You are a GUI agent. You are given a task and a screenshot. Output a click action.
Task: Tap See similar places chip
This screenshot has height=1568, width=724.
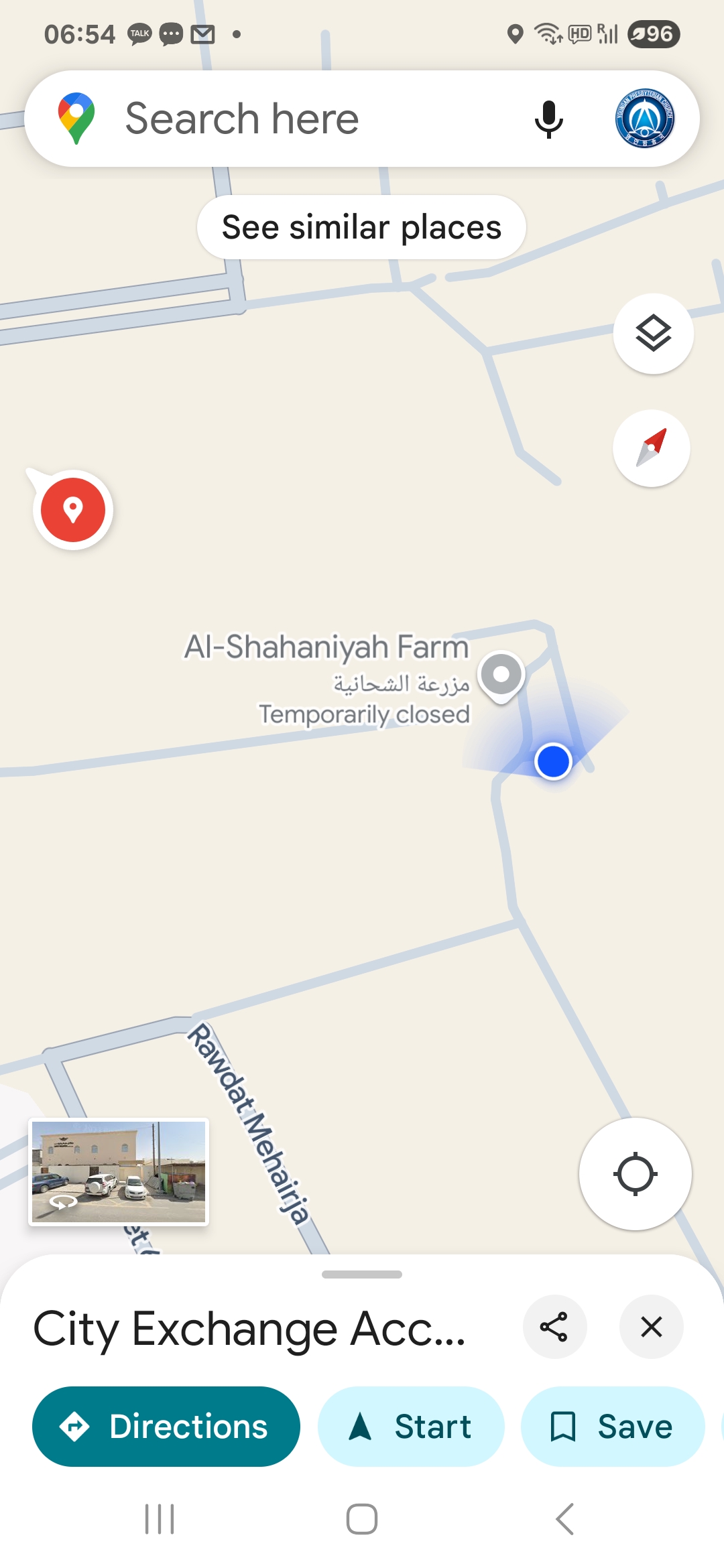pyautogui.click(x=361, y=227)
